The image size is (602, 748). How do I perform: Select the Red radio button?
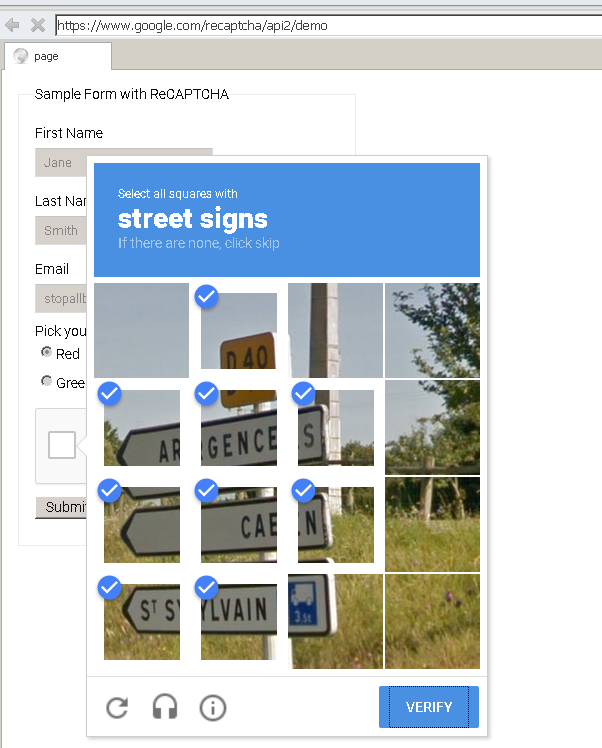46,352
